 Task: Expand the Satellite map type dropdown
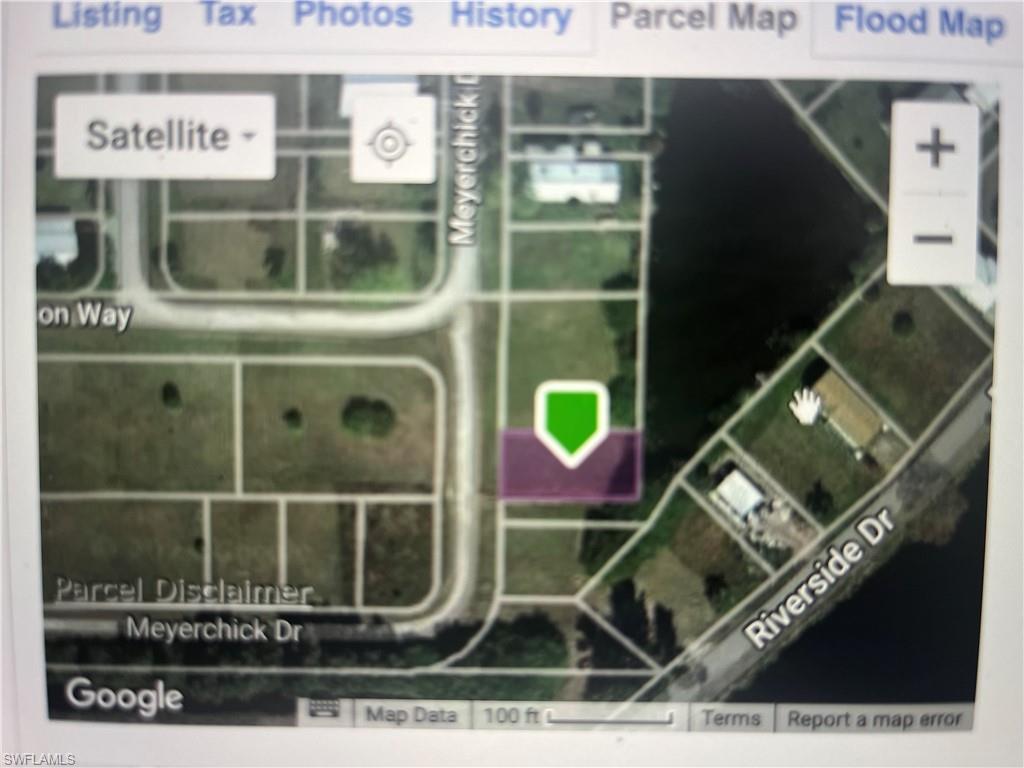pos(165,136)
